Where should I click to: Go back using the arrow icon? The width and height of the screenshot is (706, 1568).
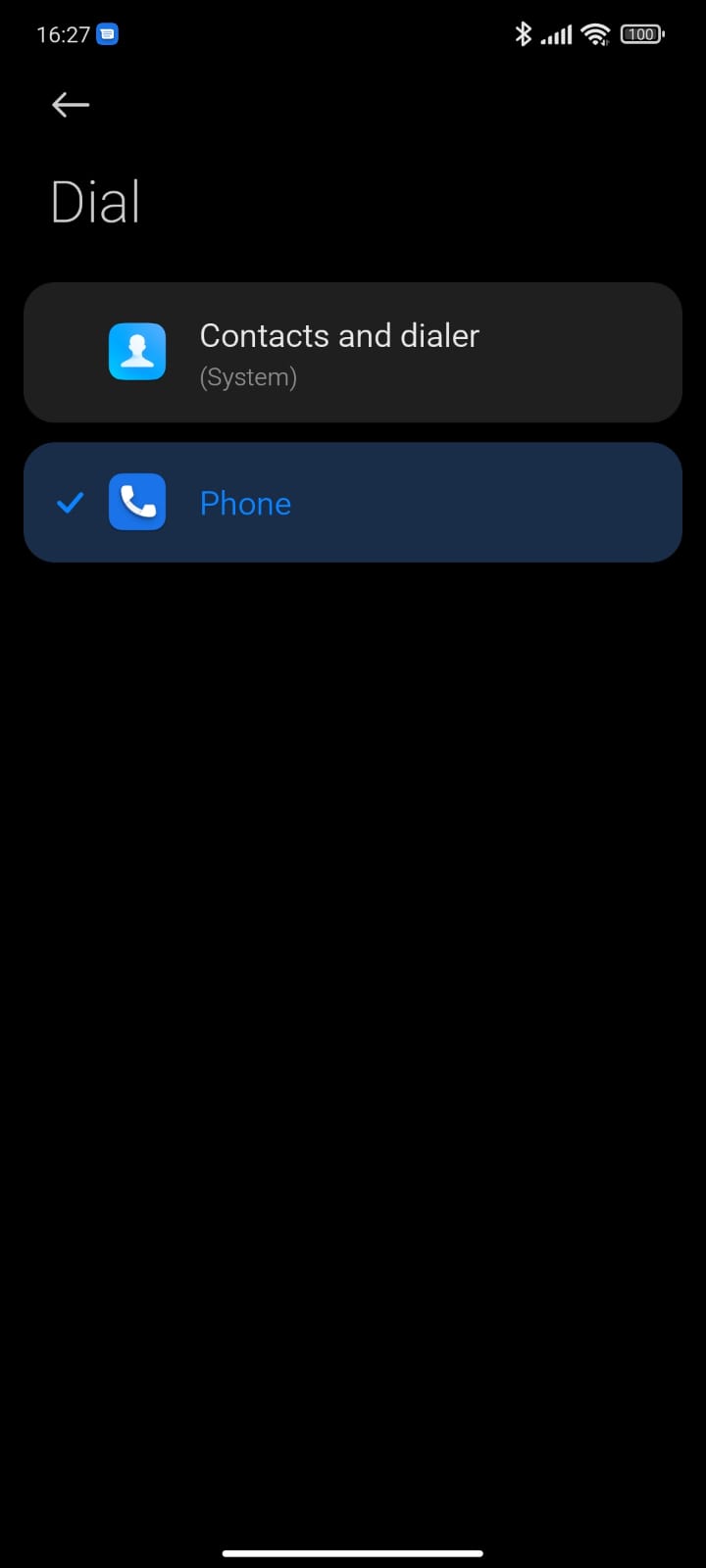[x=71, y=105]
